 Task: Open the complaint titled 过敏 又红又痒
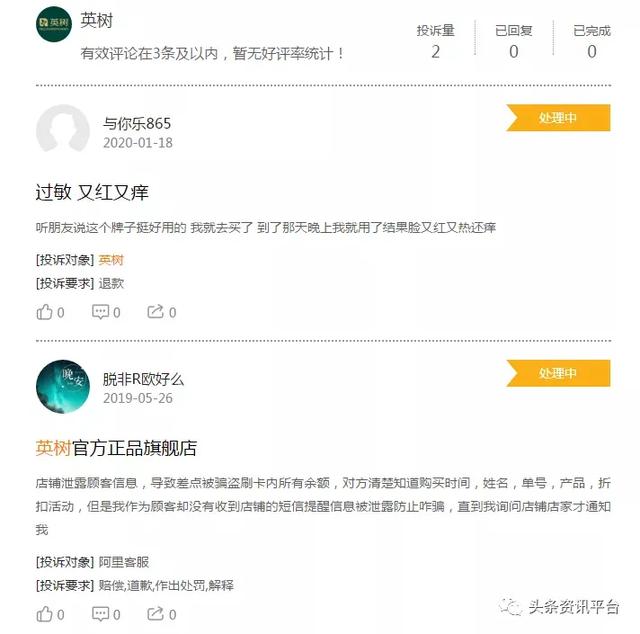[92, 192]
